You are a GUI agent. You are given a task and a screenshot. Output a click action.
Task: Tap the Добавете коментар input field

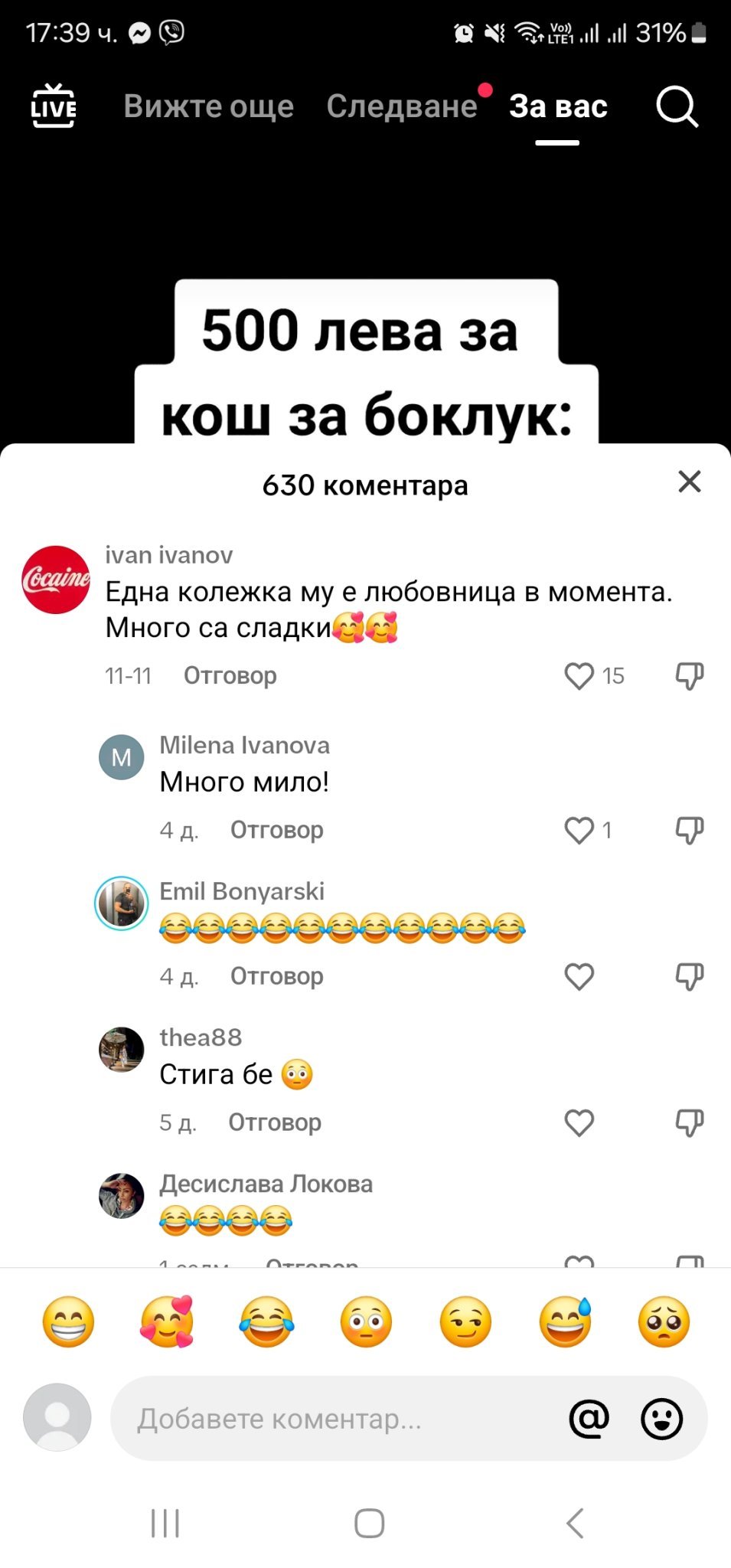point(337,1419)
